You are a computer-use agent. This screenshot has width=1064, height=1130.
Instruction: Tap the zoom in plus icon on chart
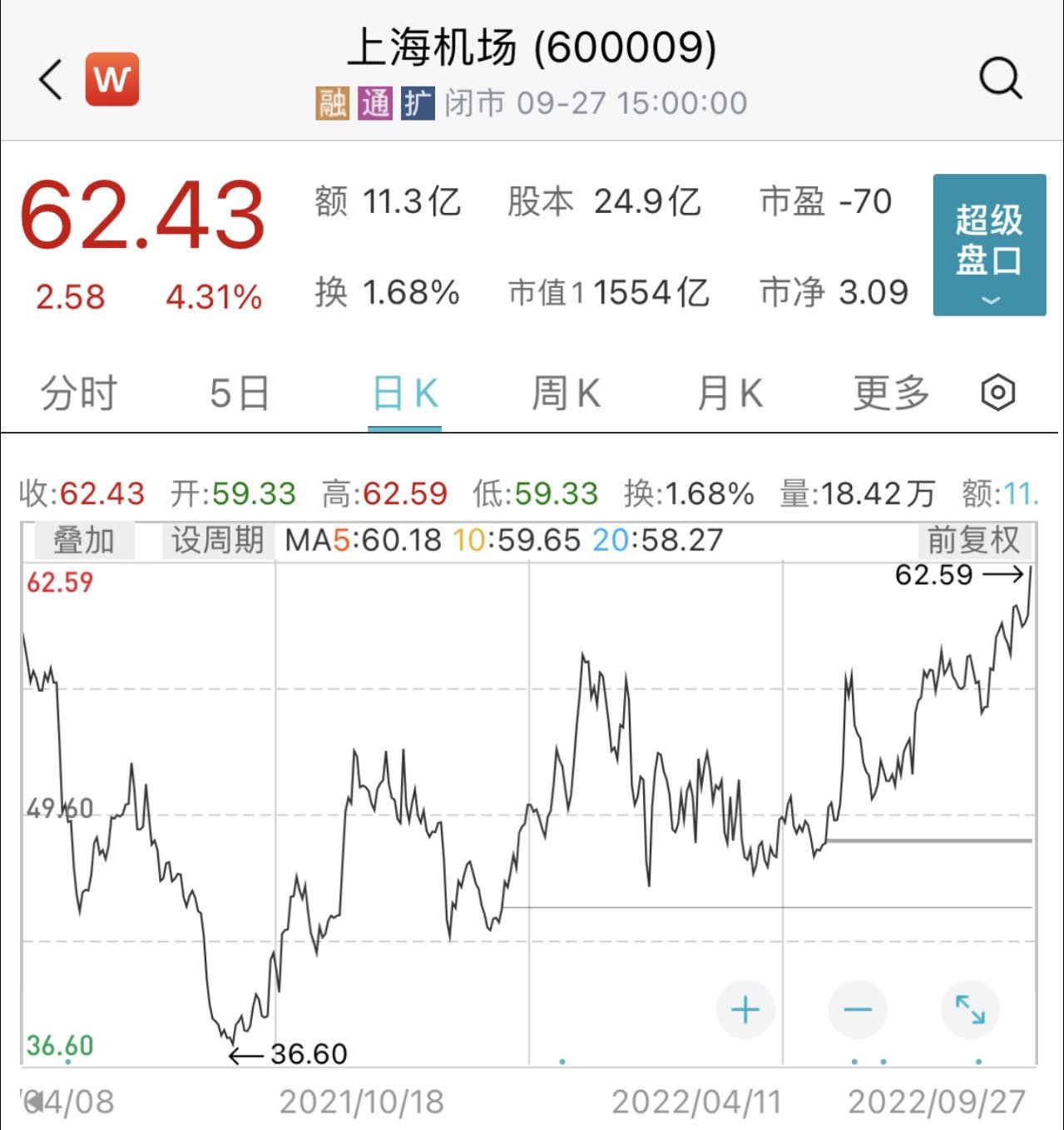(x=745, y=1009)
